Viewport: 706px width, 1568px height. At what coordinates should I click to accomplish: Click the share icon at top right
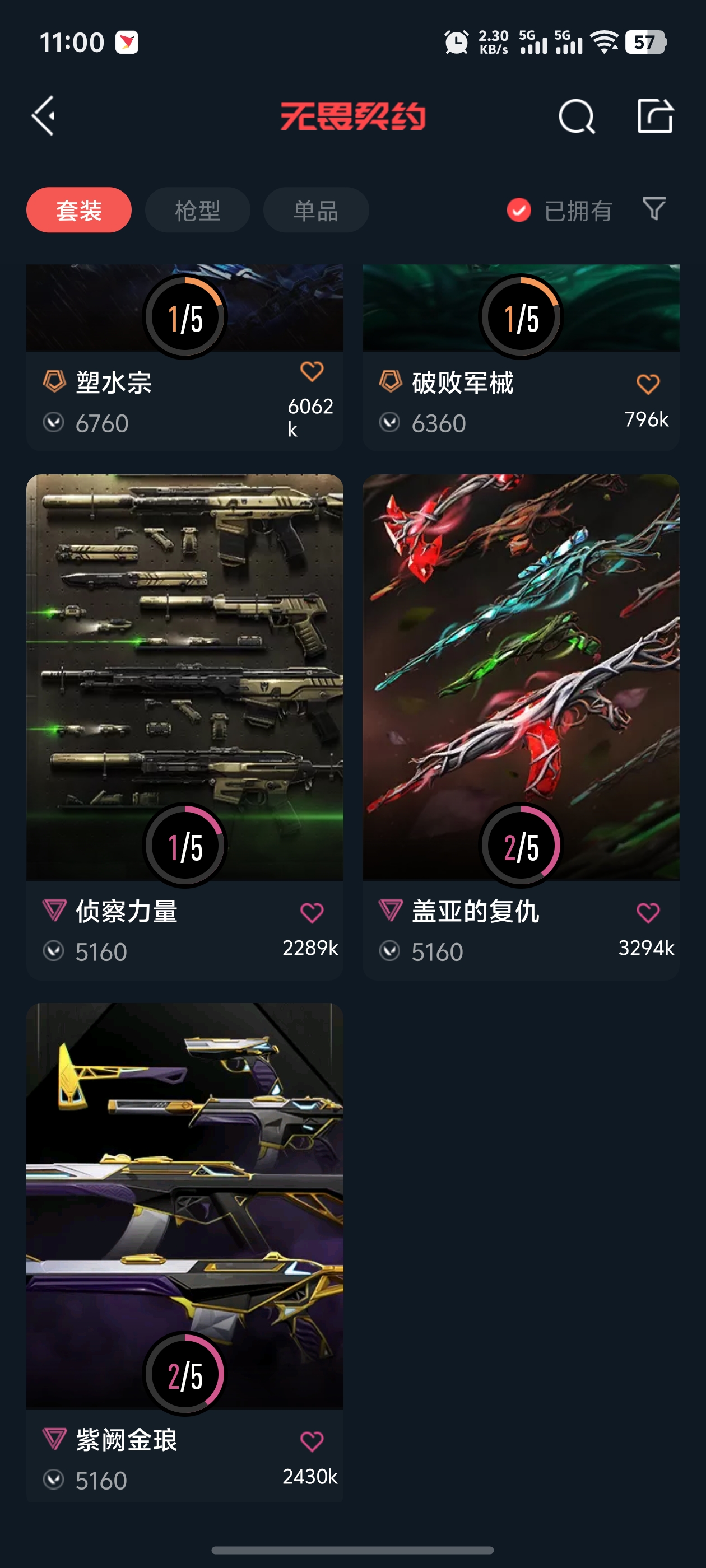(657, 116)
